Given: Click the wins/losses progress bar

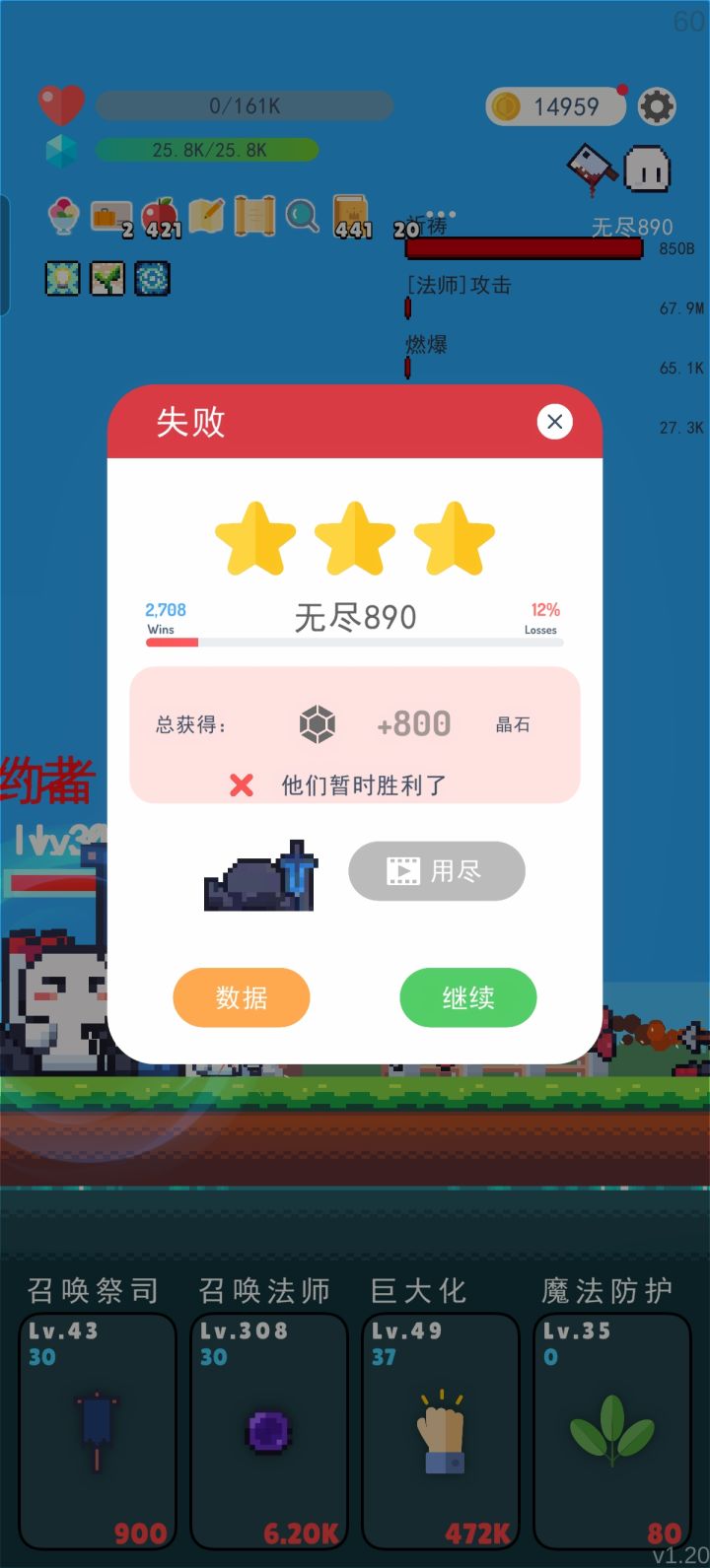Looking at the screenshot, I should tap(354, 643).
